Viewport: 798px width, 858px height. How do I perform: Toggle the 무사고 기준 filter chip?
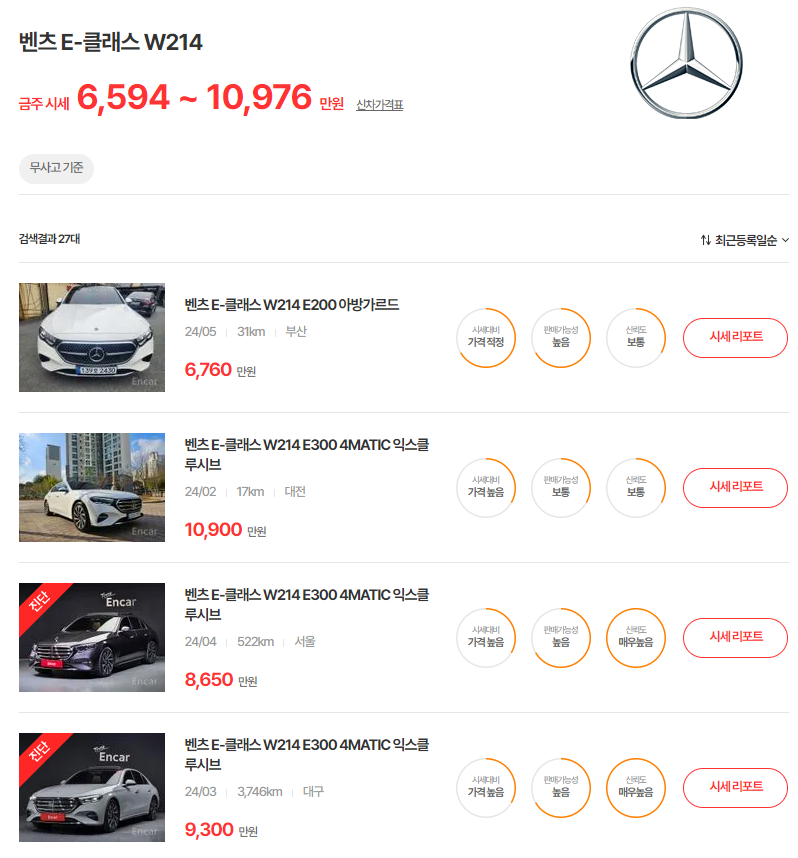click(x=56, y=169)
